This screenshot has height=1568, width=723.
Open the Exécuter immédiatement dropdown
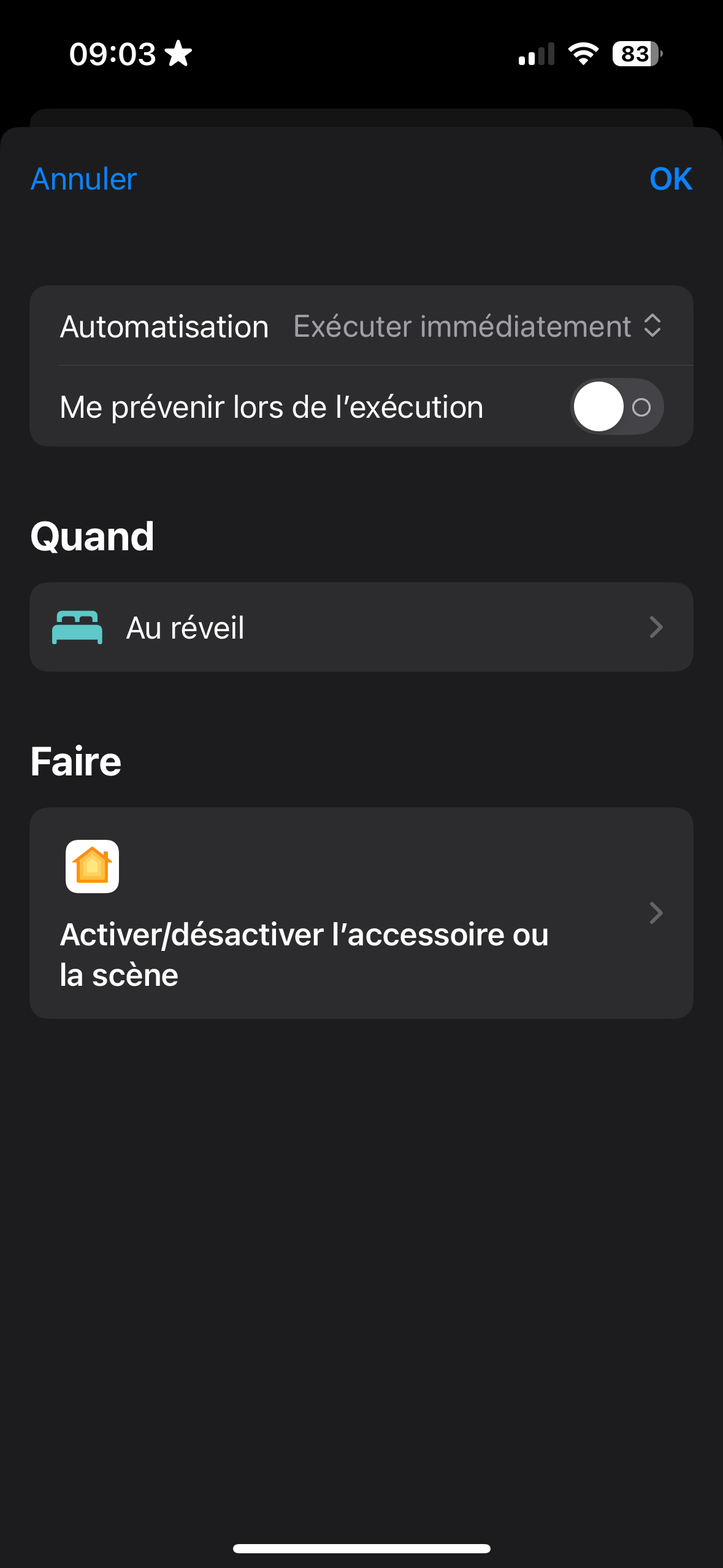(x=477, y=326)
